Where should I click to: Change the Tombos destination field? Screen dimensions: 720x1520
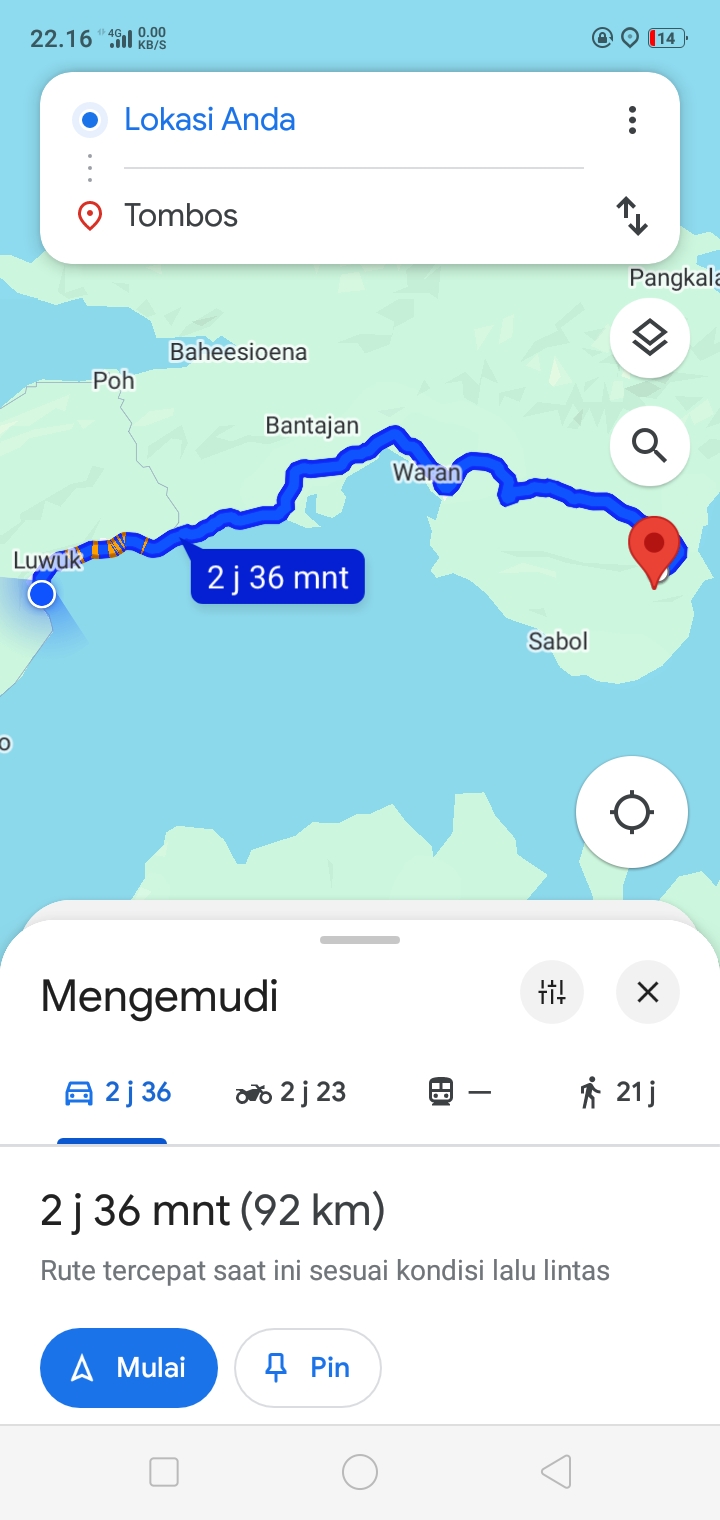tap(353, 216)
